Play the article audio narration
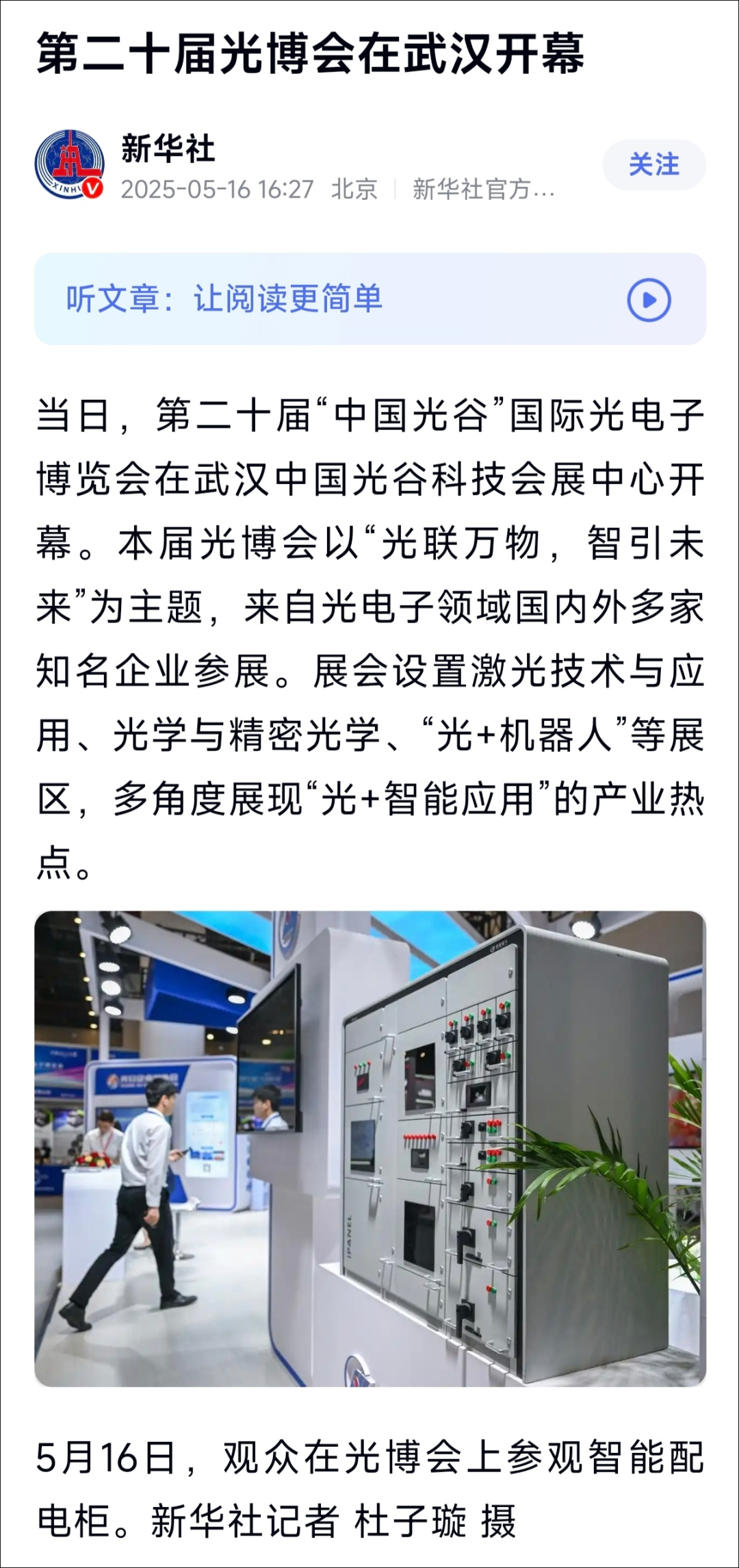 [649, 300]
